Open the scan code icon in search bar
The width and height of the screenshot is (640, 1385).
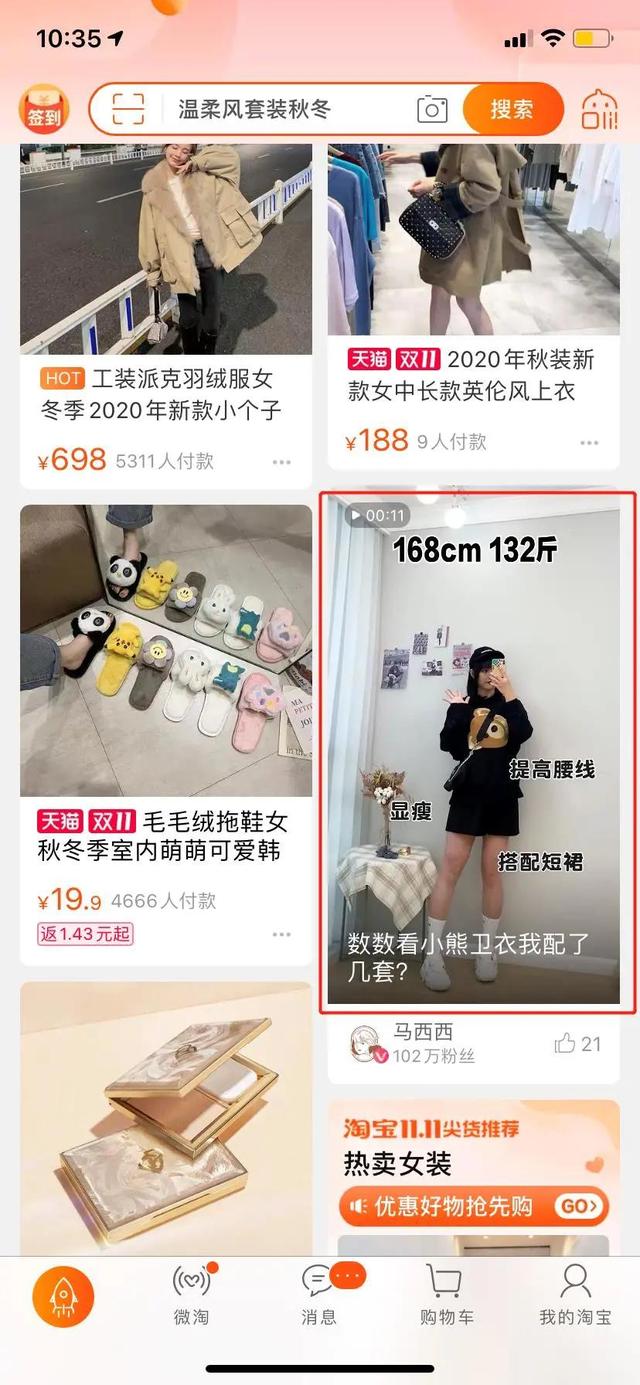click(x=127, y=109)
